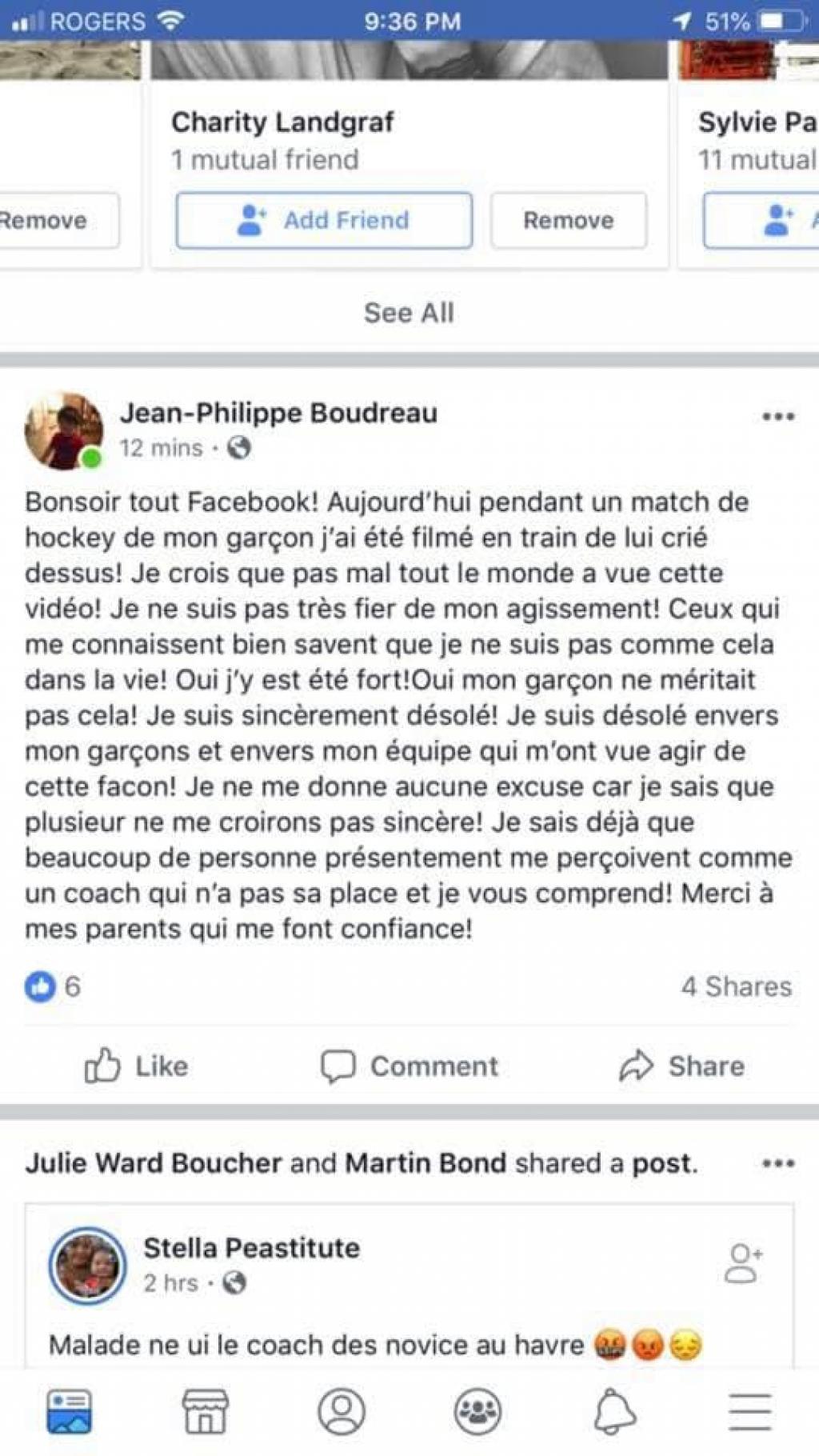The height and width of the screenshot is (1456, 819).
Task: Like Jean-Philippe Boudreau's post
Action: coord(136,1066)
